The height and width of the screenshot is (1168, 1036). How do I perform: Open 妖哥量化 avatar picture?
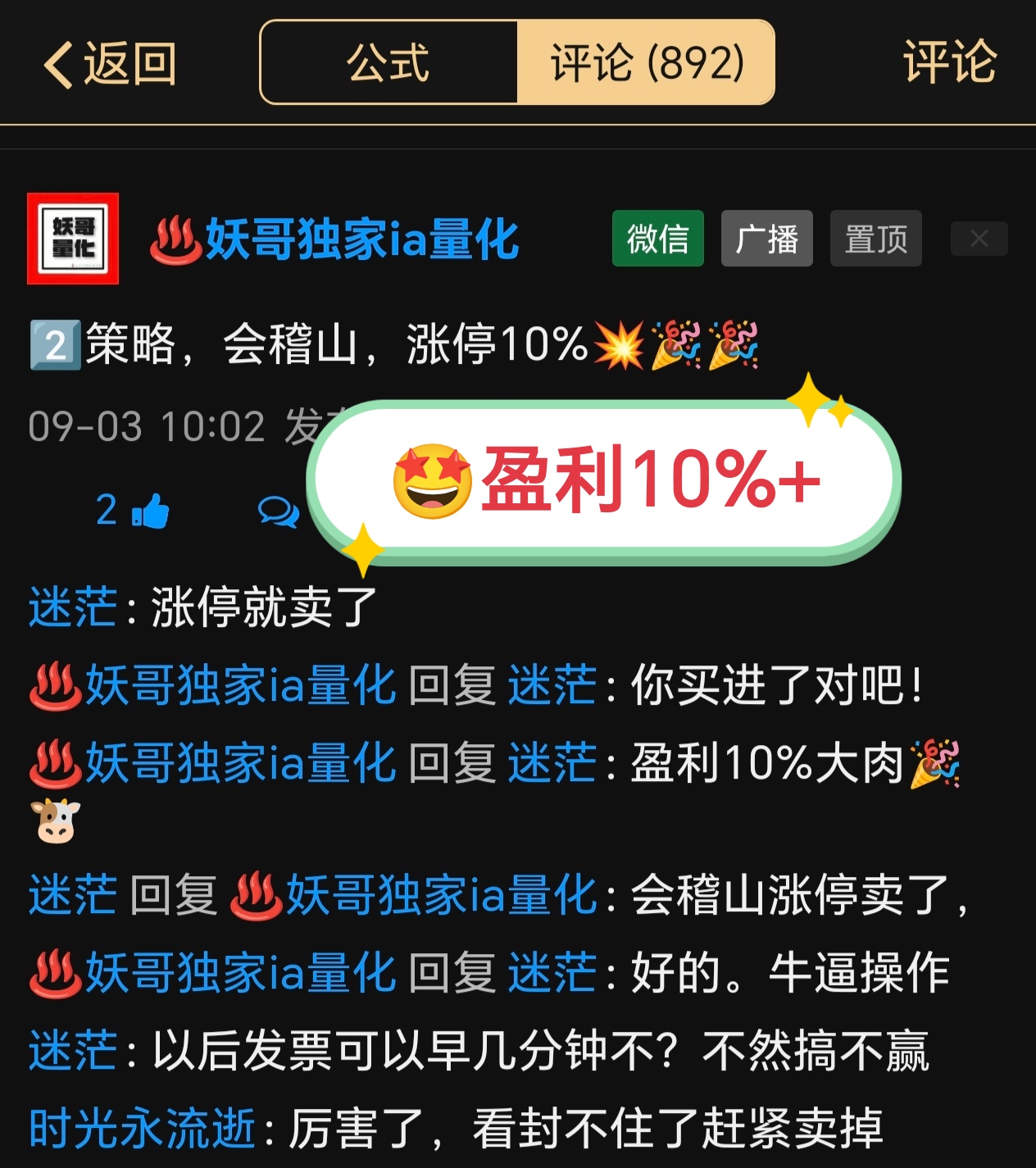coord(73,239)
